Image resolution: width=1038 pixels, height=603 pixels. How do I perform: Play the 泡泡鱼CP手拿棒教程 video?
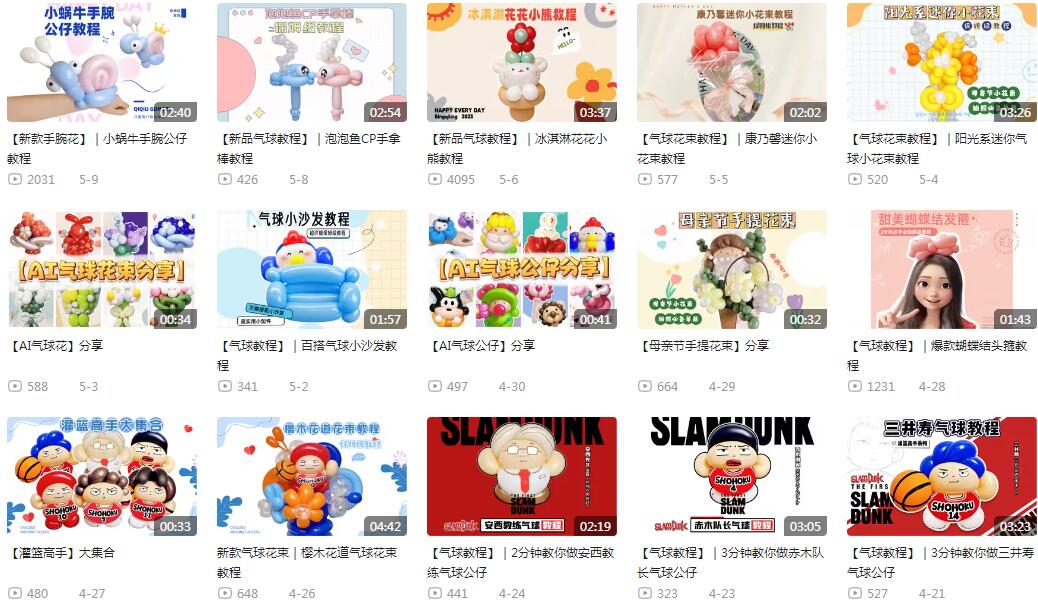311,63
